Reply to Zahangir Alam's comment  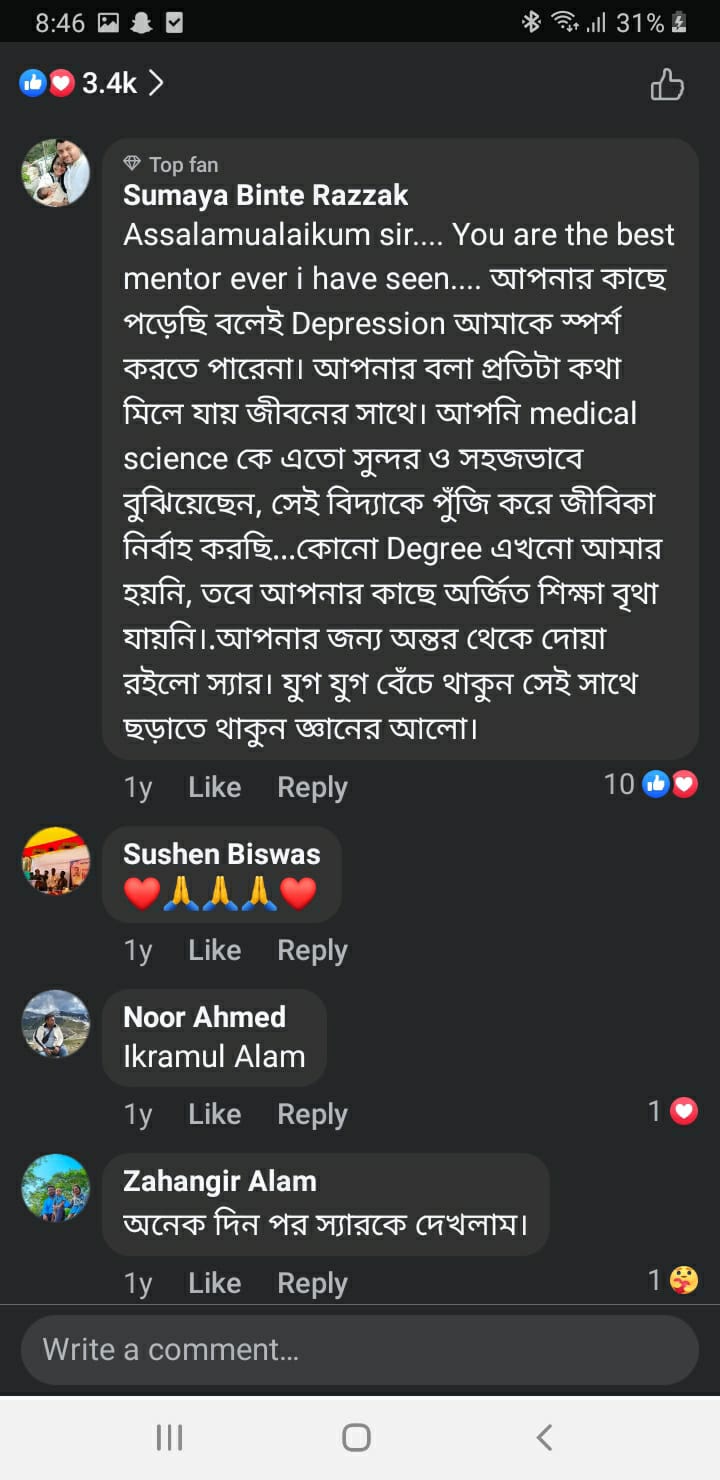[x=312, y=1283]
